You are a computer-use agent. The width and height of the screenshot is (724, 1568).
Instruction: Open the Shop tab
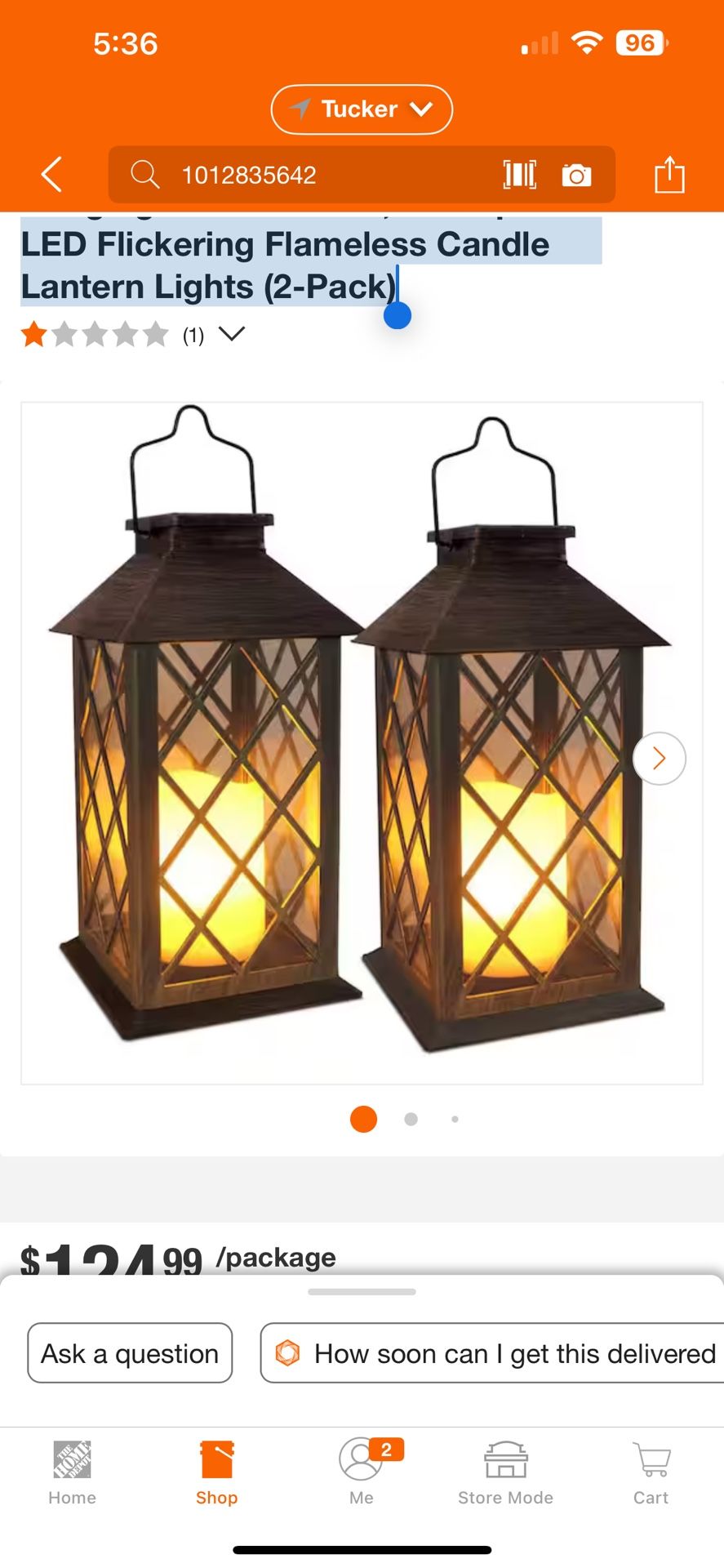216,1473
